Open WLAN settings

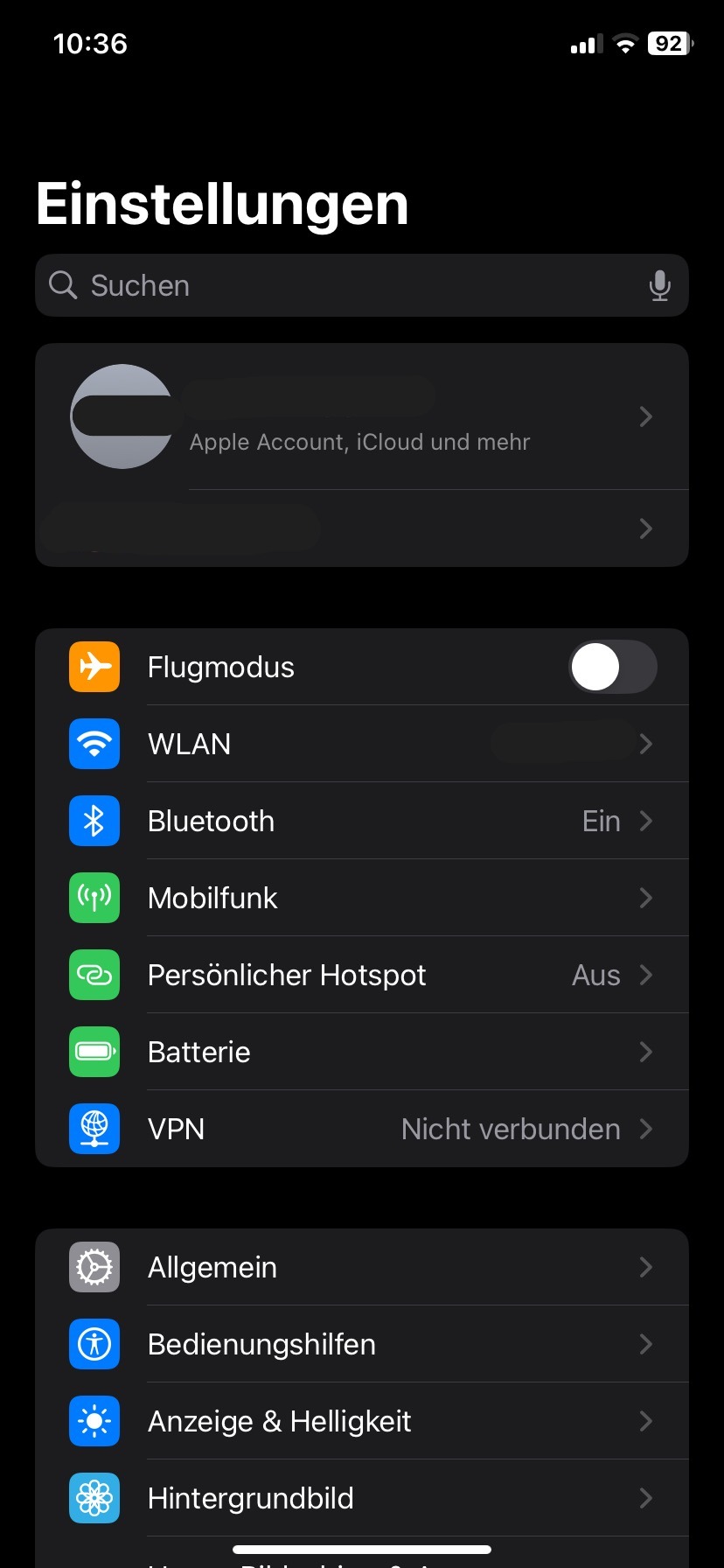point(362,744)
